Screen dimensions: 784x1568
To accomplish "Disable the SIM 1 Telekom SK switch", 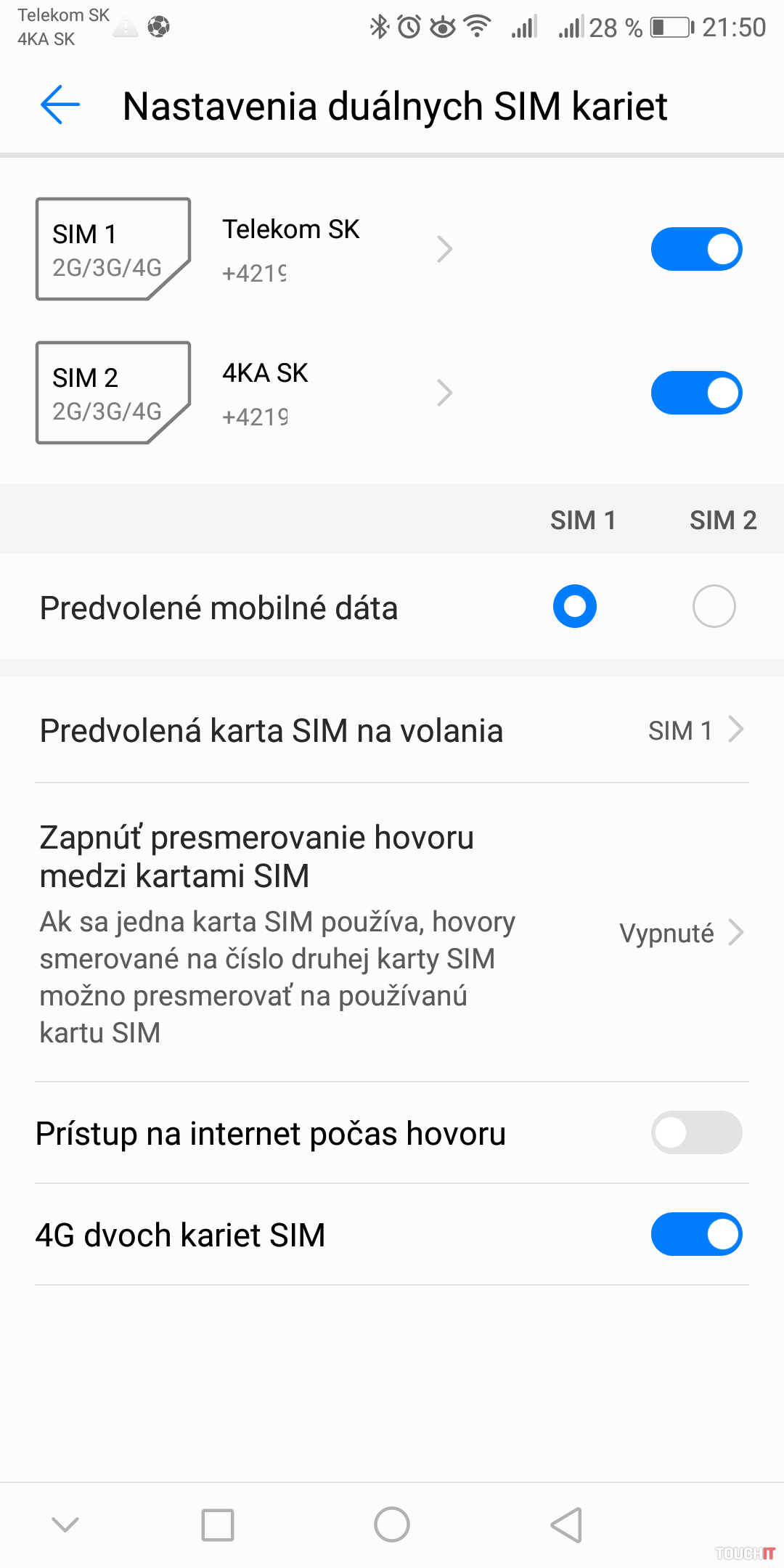I will 696,249.
